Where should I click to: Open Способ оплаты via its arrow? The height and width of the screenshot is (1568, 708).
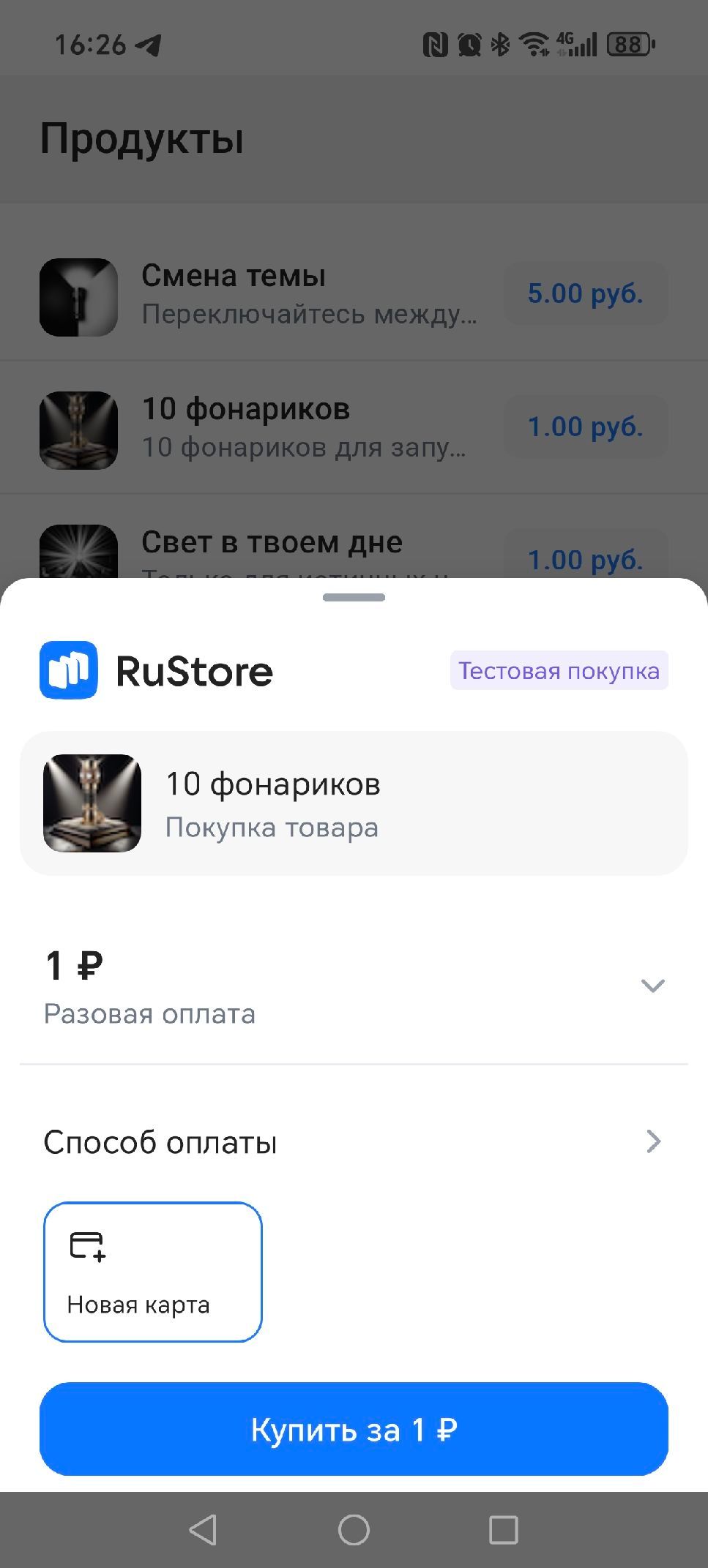655,1141
